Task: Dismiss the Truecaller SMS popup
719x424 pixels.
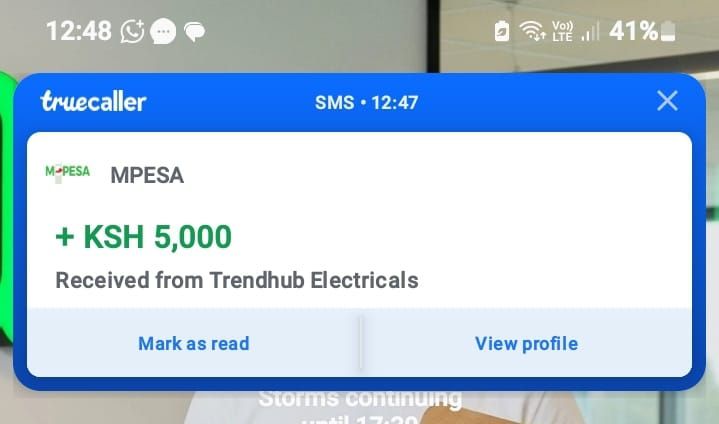Action: [x=667, y=100]
